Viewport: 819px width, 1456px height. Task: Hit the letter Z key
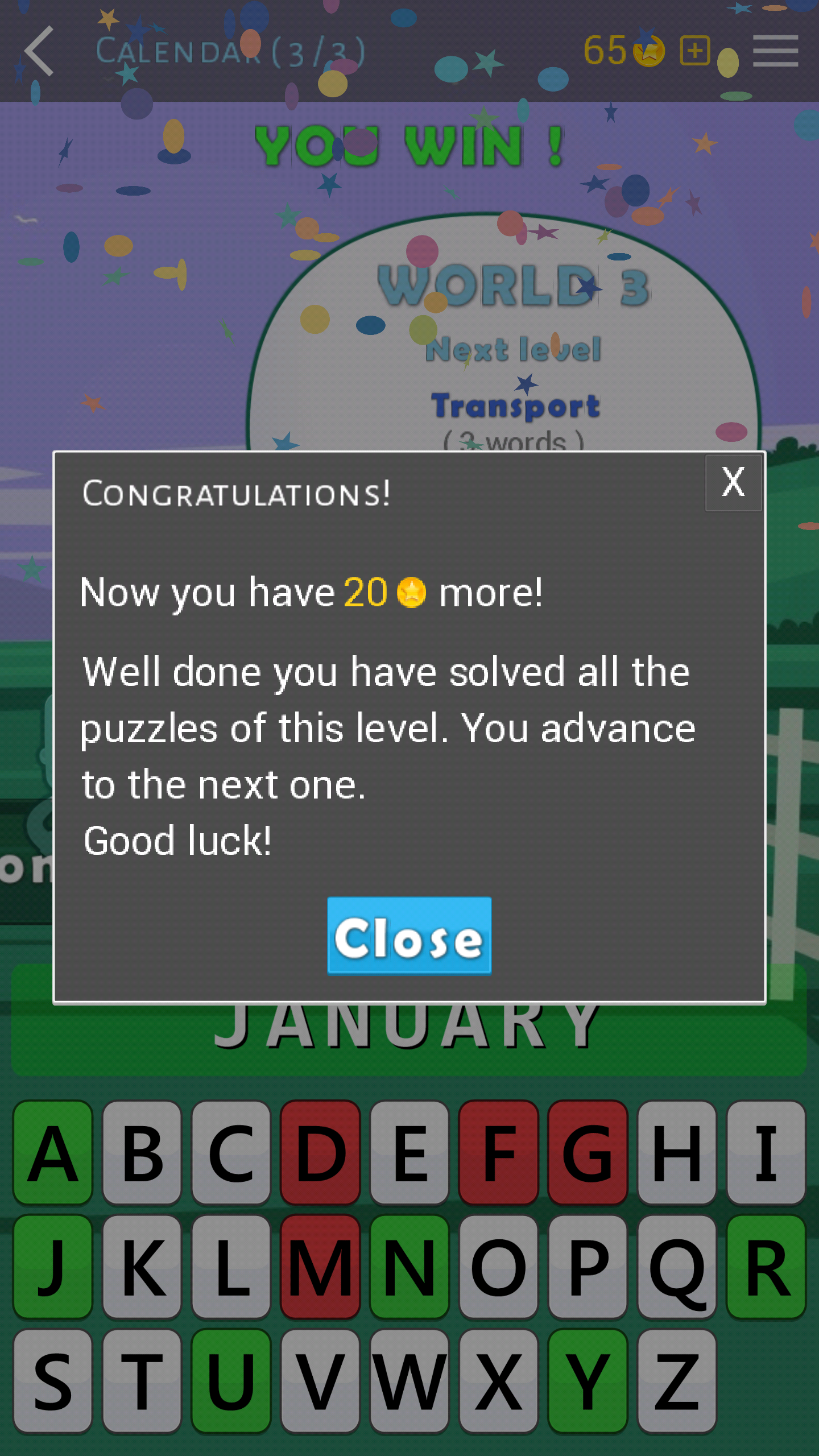click(x=676, y=1380)
